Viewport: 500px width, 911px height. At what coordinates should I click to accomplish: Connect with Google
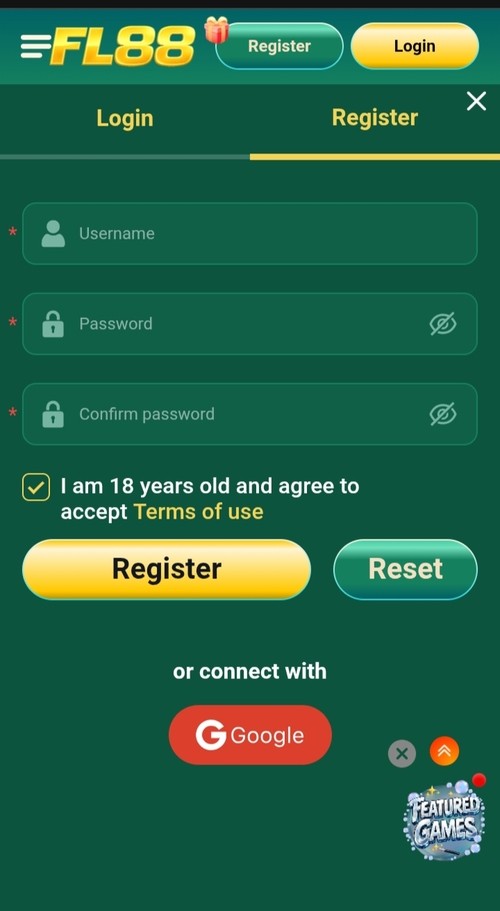[250, 735]
